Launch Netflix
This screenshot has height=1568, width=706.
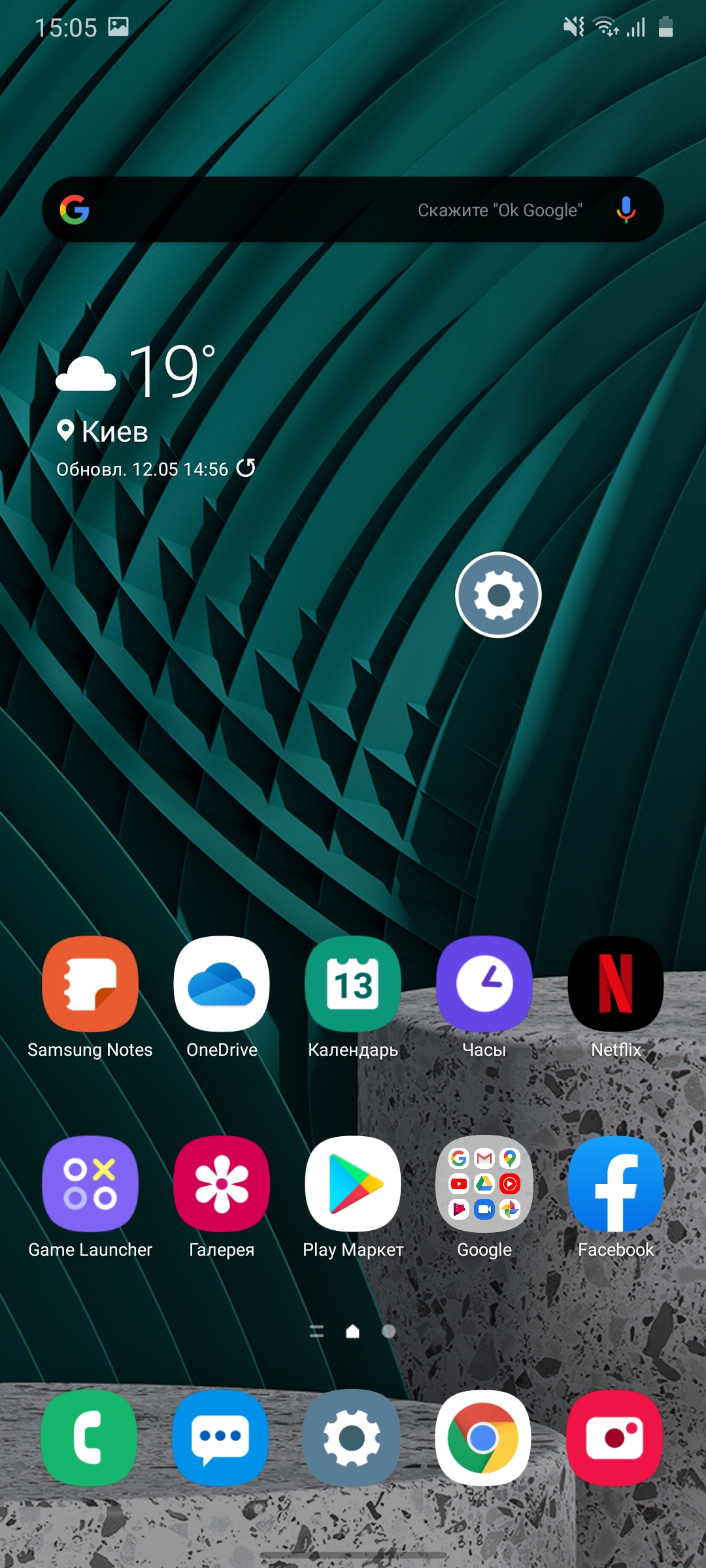point(616,984)
